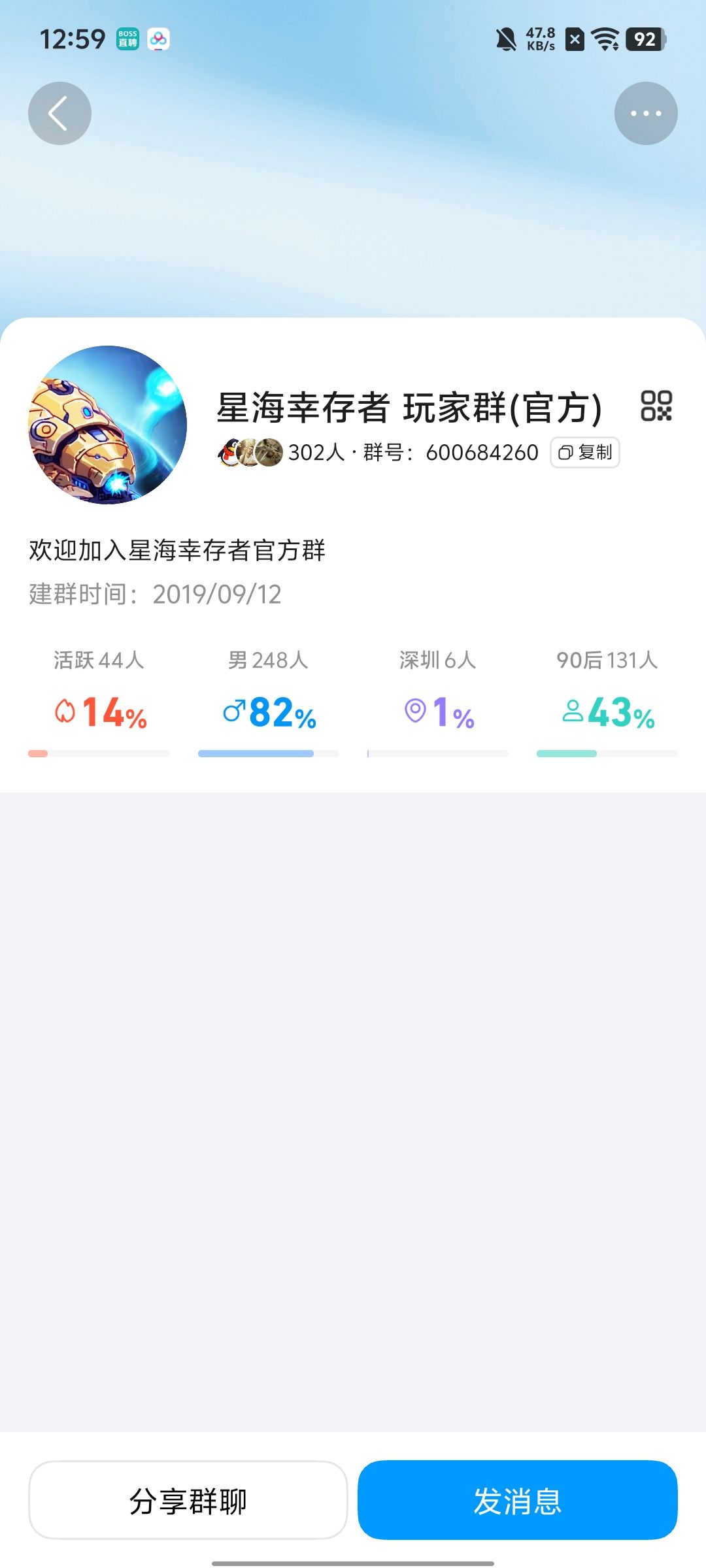This screenshot has width=706, height=1568.
Task: Copy the group number 600684260
Action: coord(585,452)
